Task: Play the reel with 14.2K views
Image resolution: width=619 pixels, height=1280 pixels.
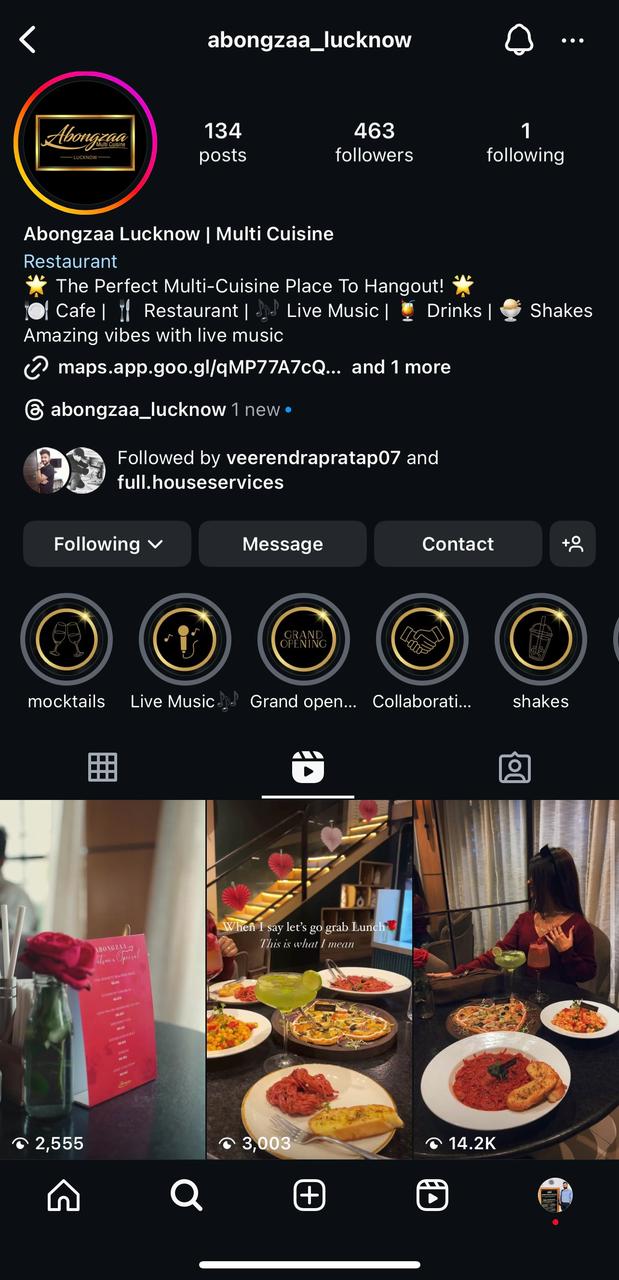Action: (x=516, y=980)
